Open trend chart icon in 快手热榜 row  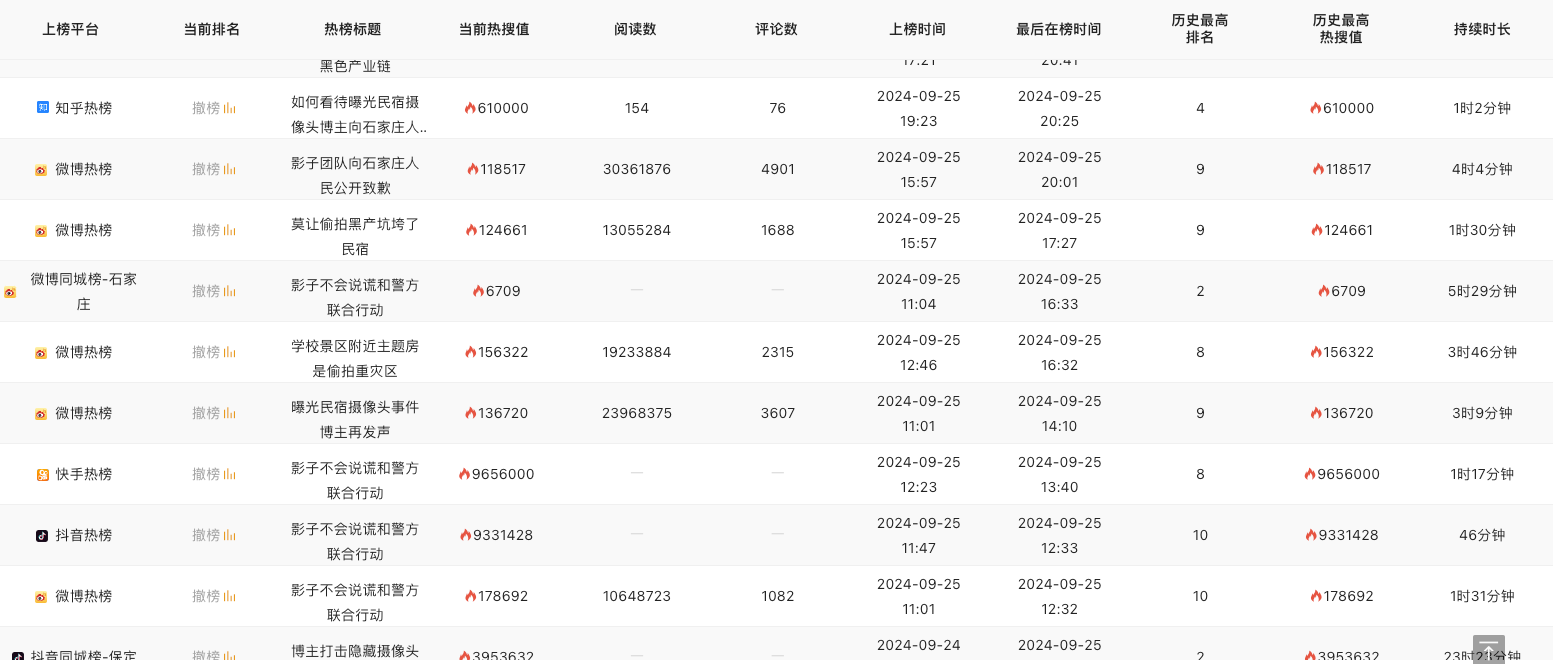point(230,474)
